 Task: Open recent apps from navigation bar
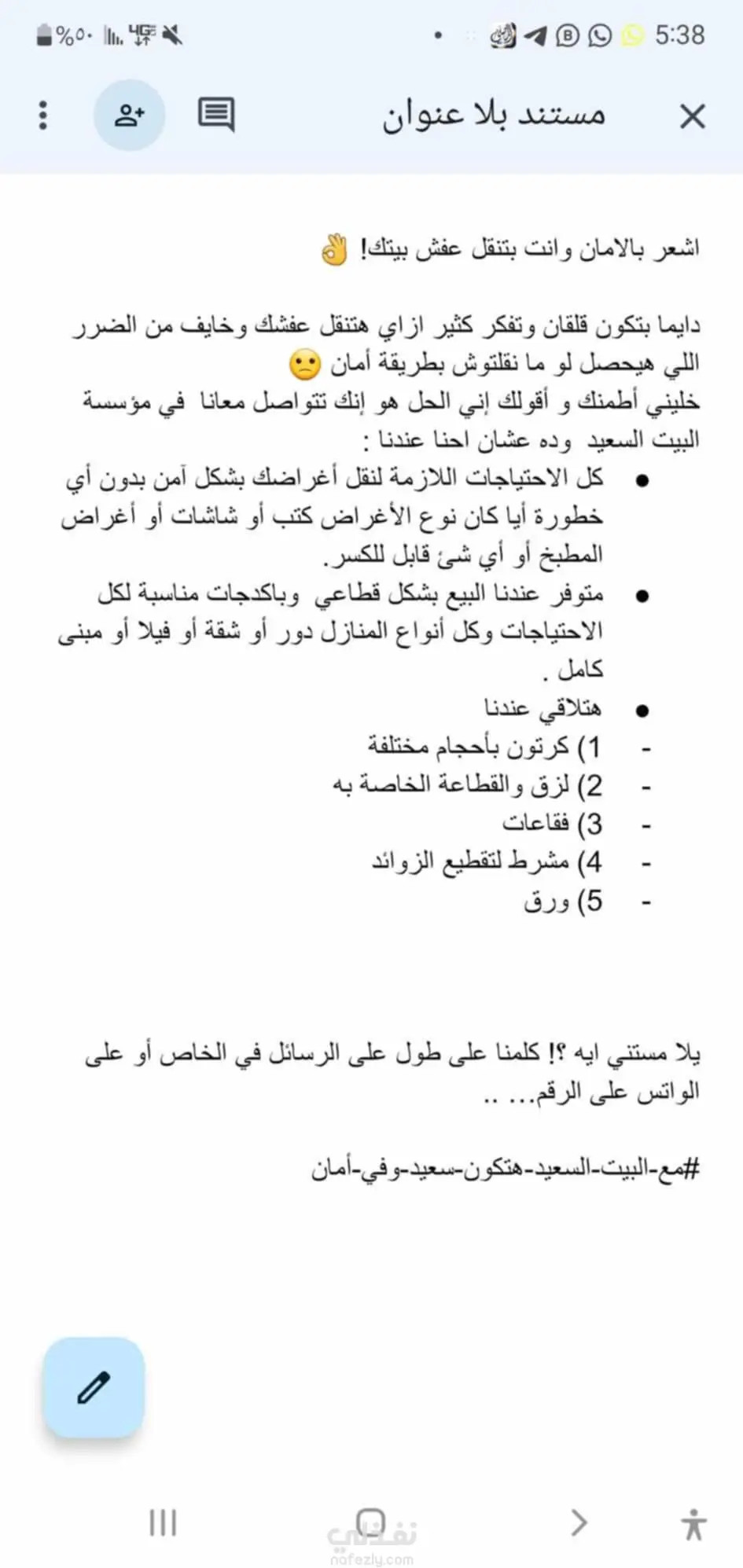point(163,1522)
